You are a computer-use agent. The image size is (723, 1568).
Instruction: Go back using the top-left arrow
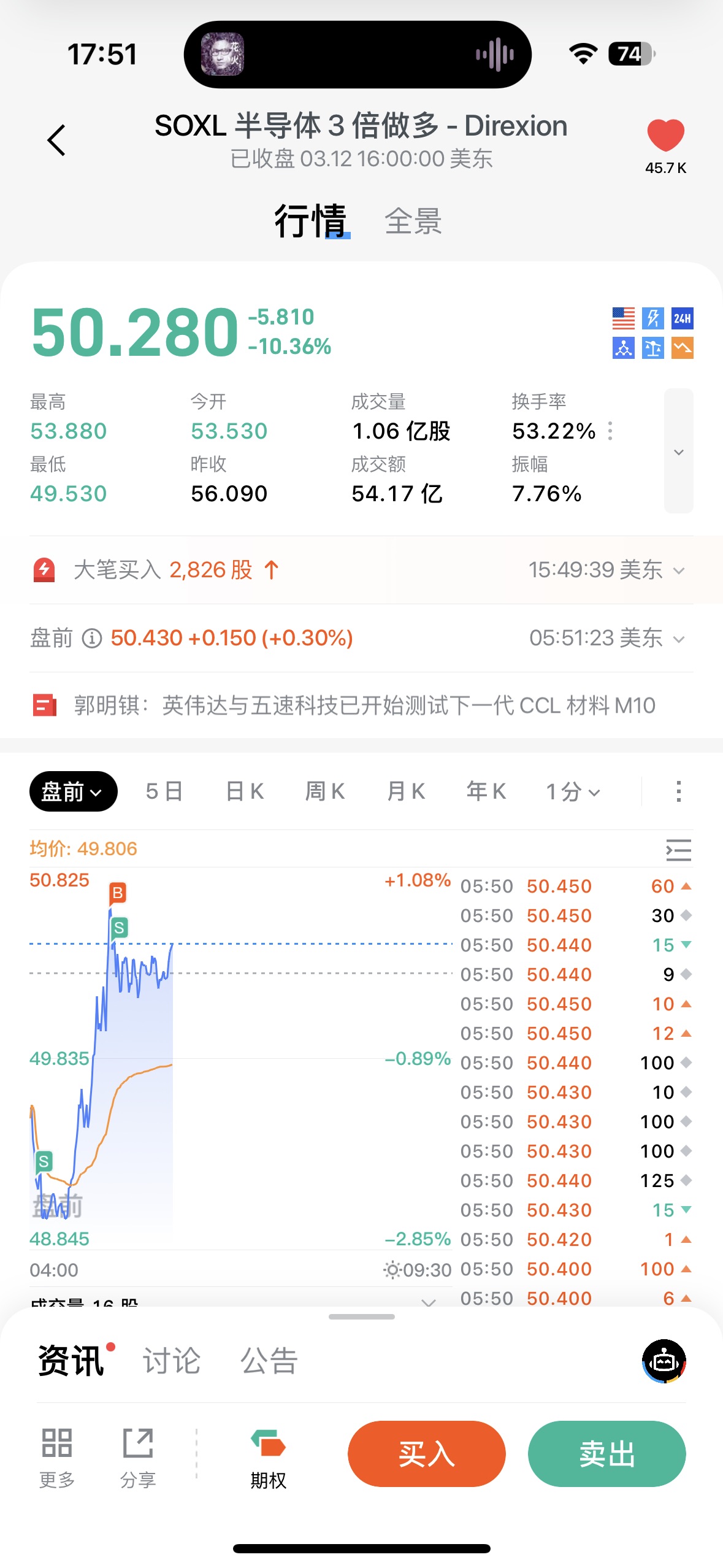56,140
